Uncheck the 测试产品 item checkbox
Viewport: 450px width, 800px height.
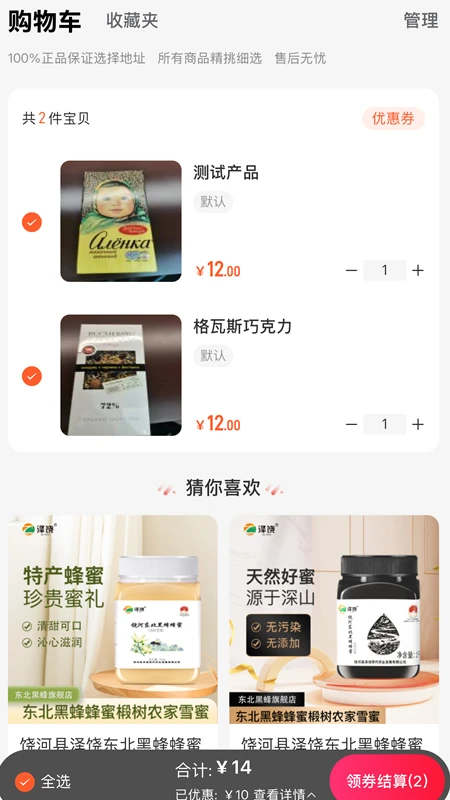(32, 222)
